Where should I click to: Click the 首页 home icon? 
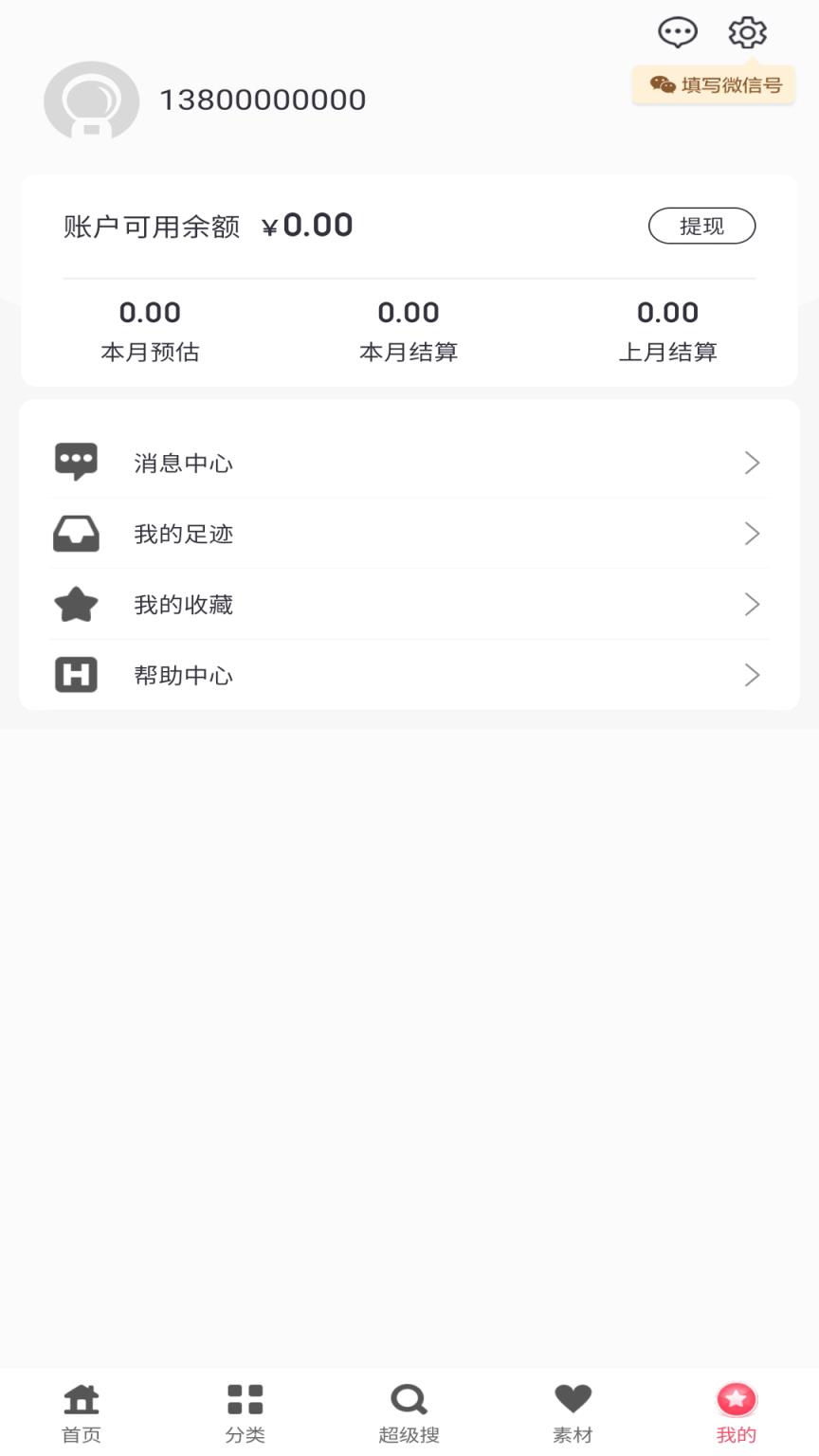point(81,1397)
